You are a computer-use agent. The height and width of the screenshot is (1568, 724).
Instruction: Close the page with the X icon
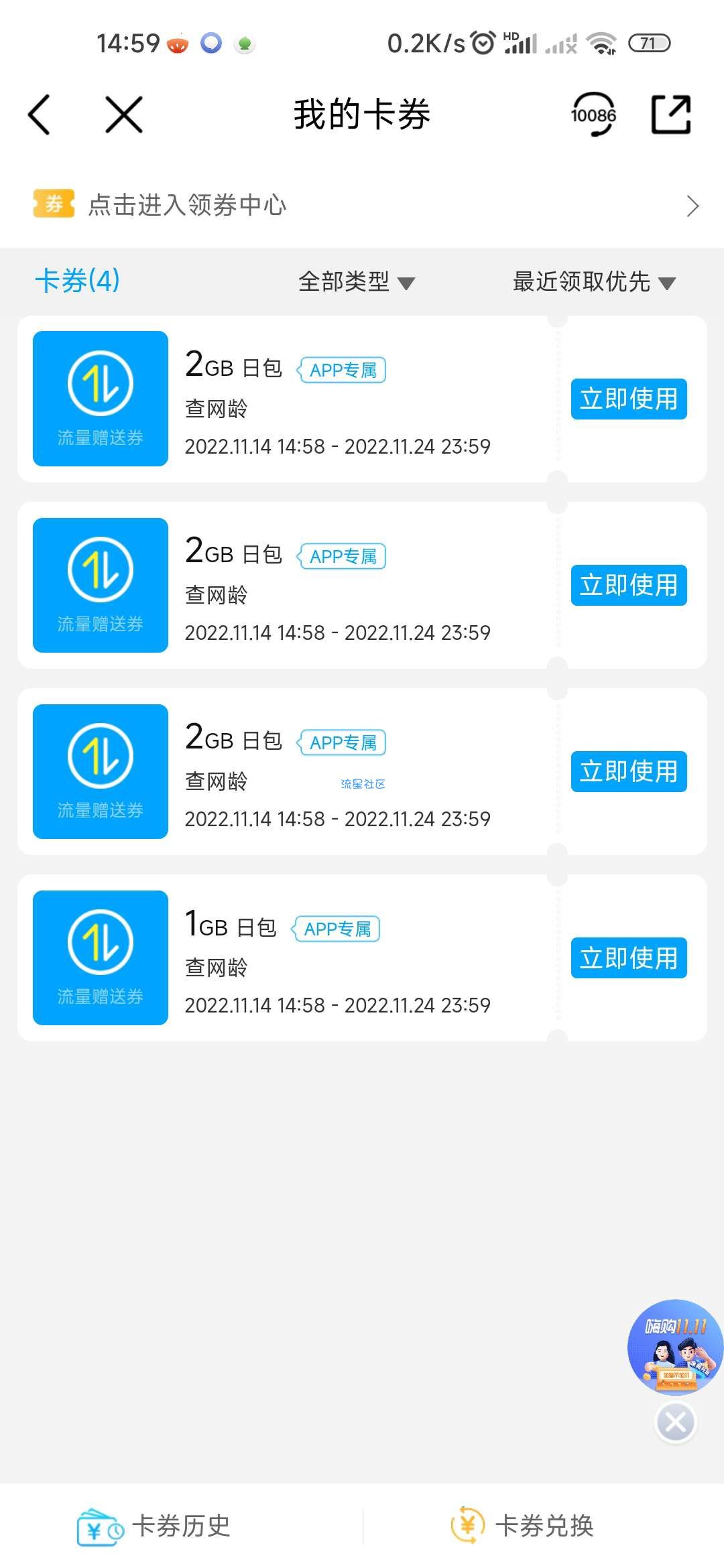(x=124, y=115)
